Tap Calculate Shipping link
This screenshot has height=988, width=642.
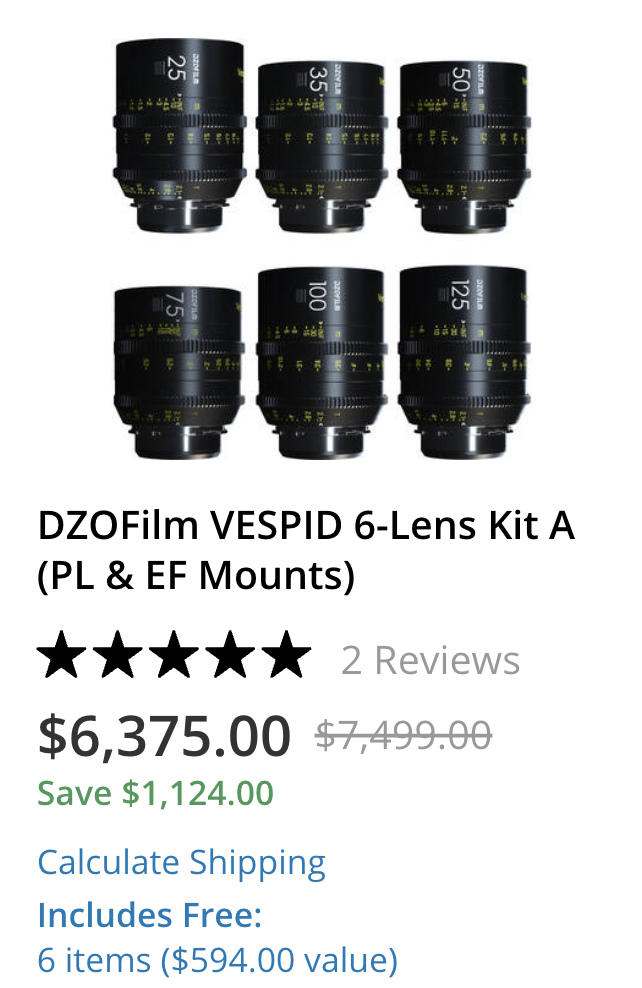[181, 862]
